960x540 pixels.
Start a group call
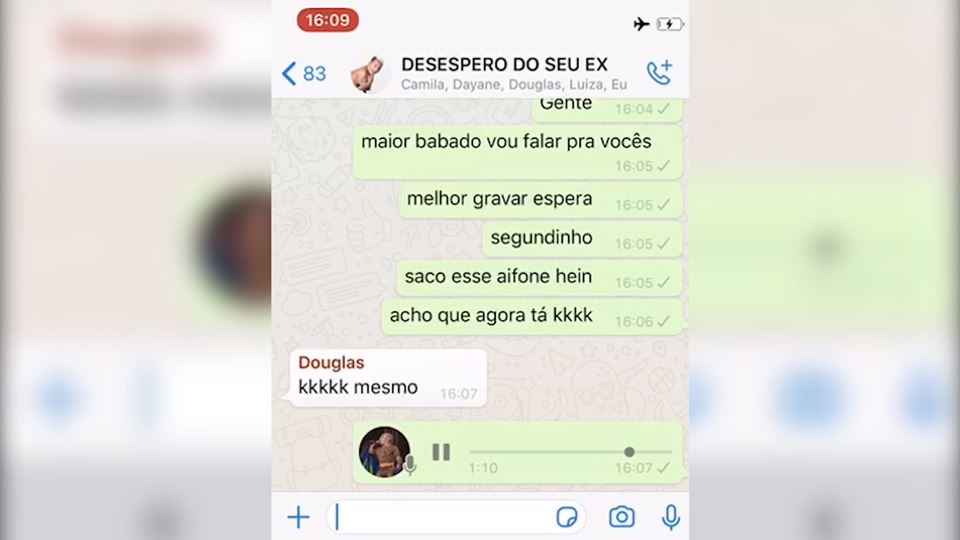pos(659,73)
